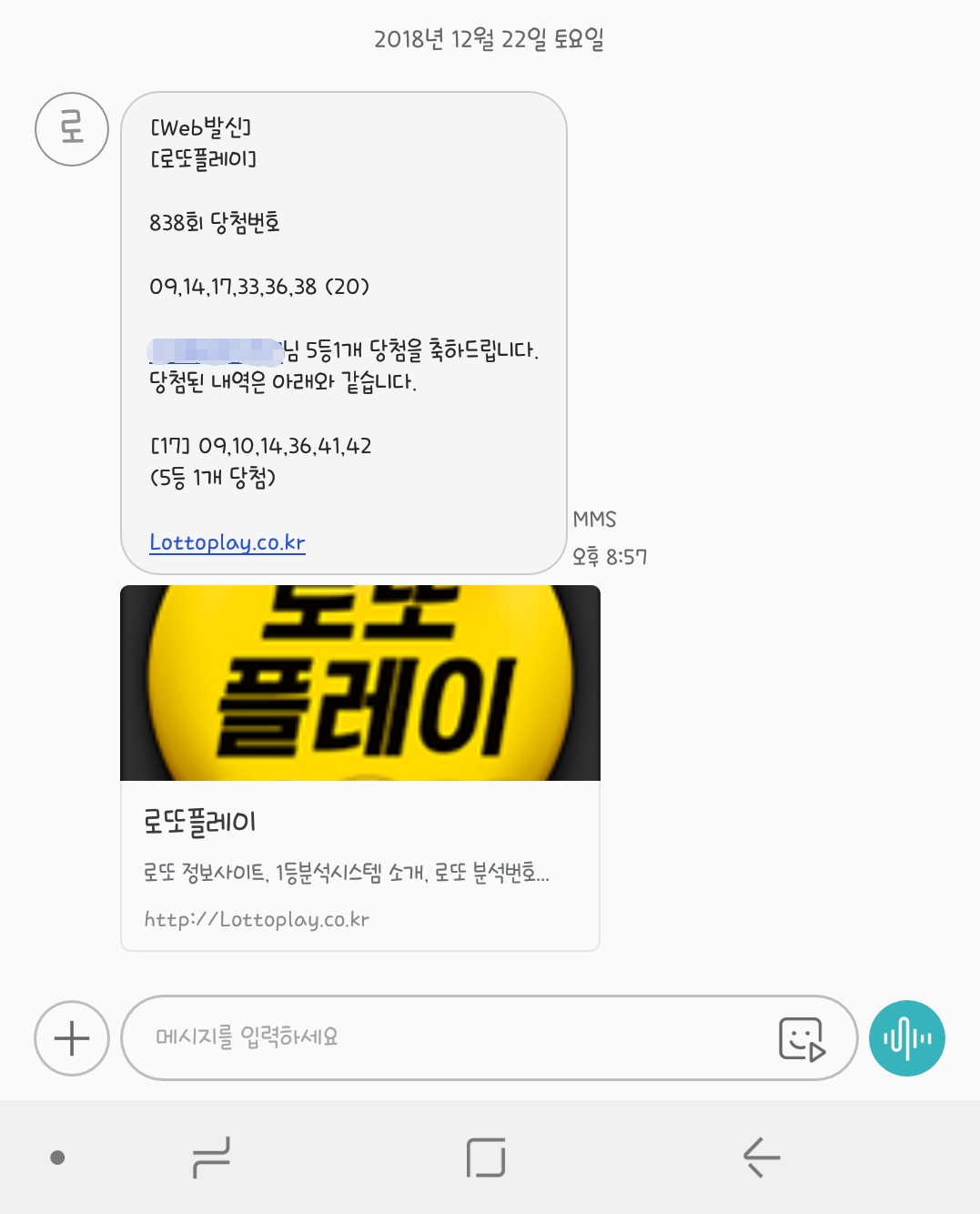Open the Lottoplay.co.kr link in the message
Image resolution: width=980 pixels, height=1214 pixels.
pyautogui.click(x=227, y=542)
